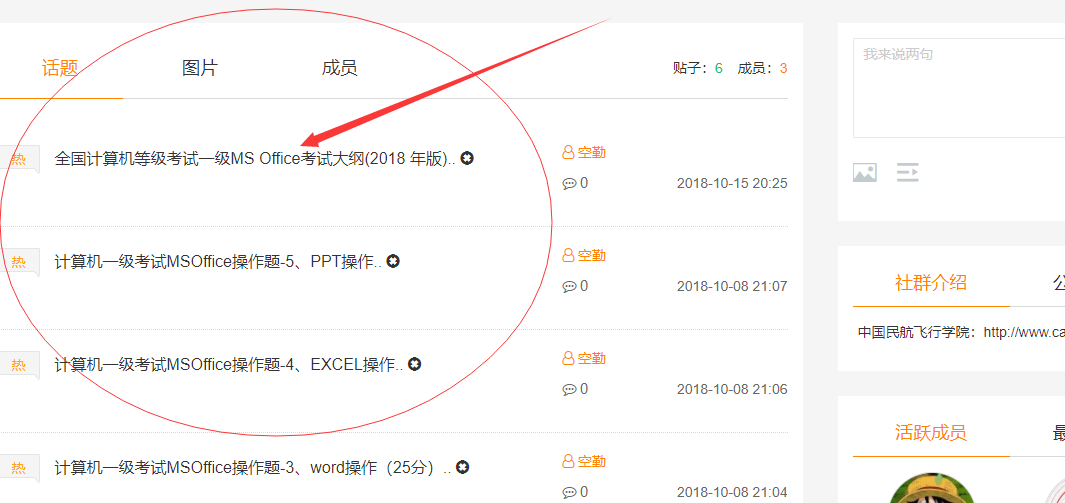Switch to the 社群介绍 tab
Image resolution: width=1065 pixels, height=503 pixels.
(x=930, y=282)
